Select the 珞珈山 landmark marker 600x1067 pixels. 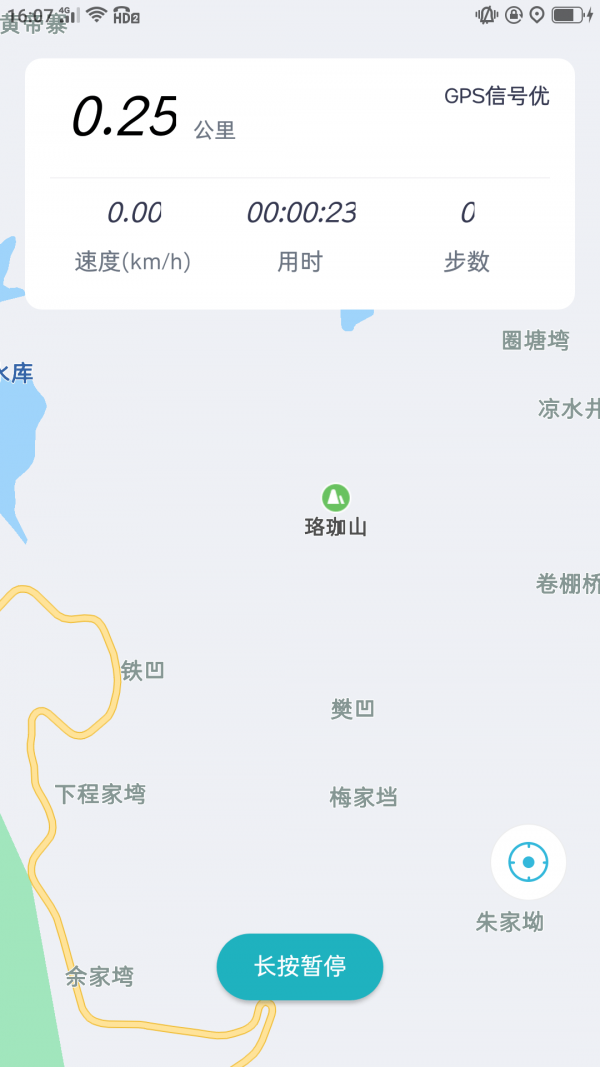coord(336,497)
